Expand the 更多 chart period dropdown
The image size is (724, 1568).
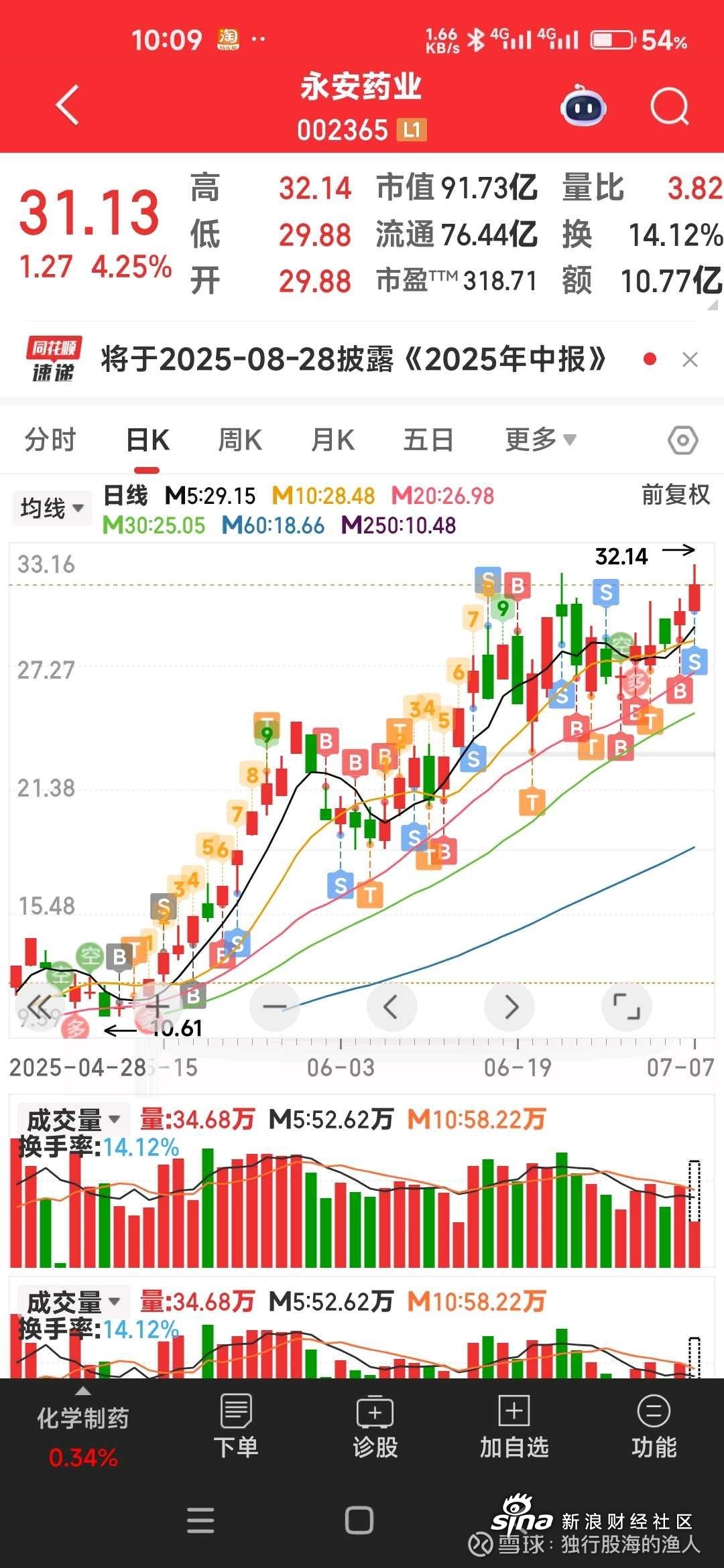[x=540, y=440]
